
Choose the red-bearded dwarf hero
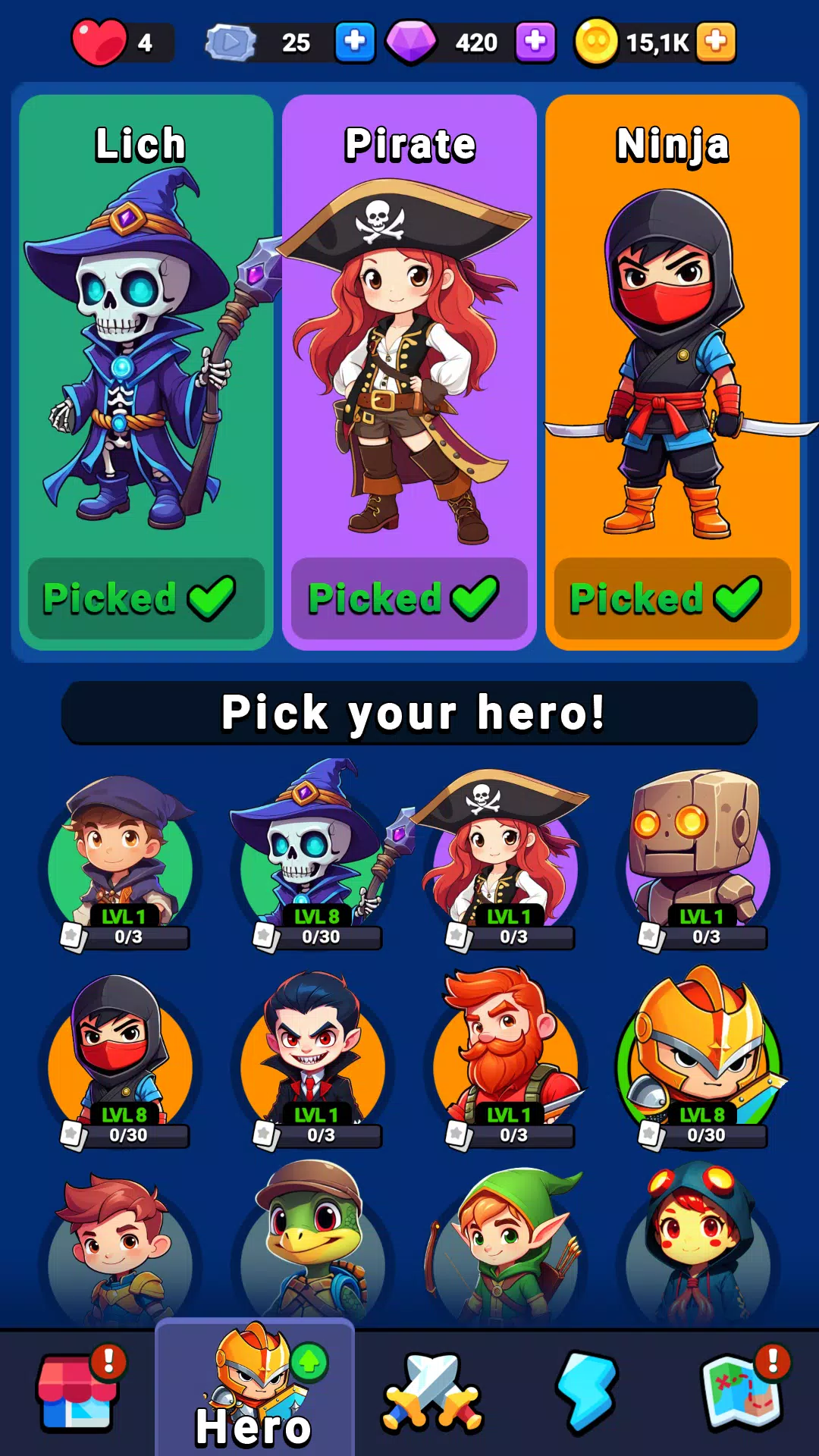coord(507,1058)
